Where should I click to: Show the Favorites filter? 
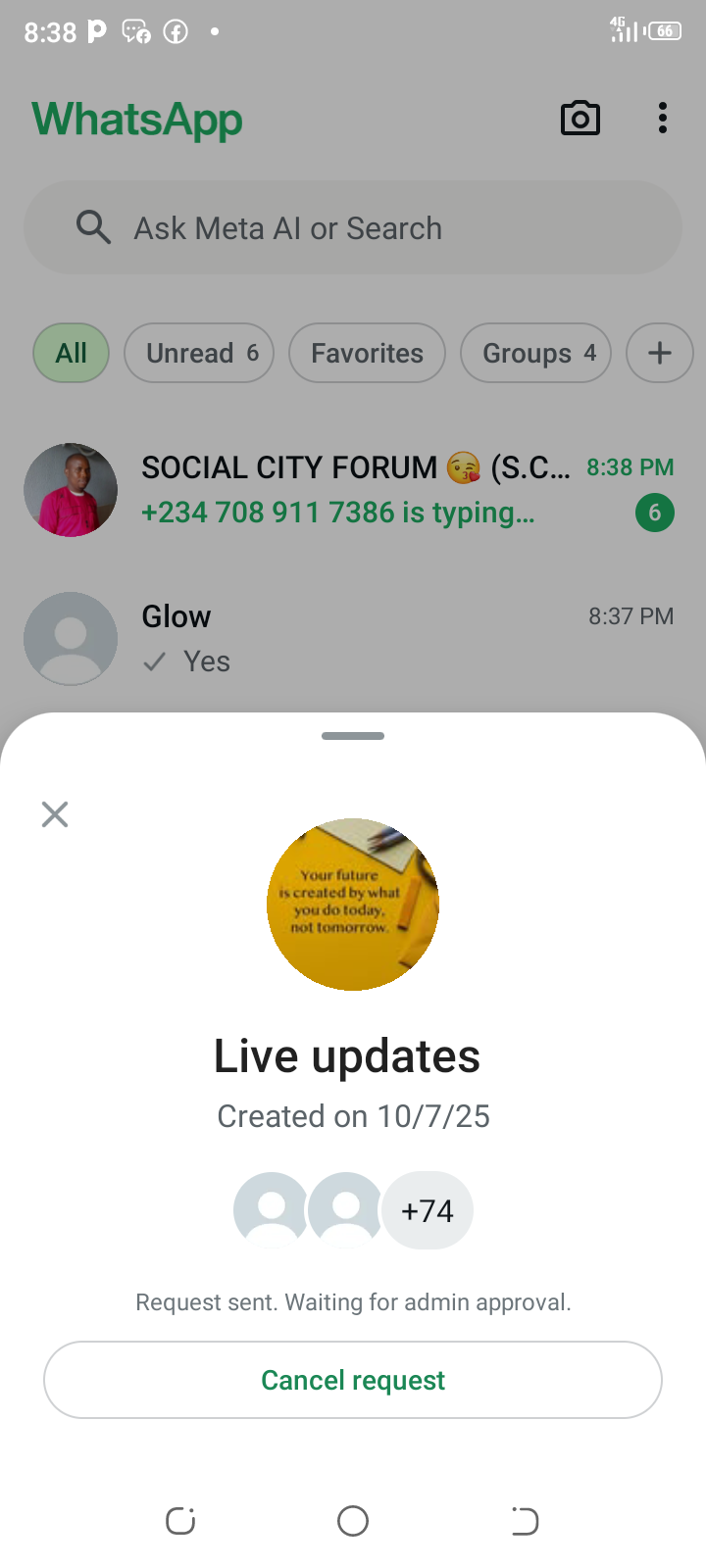coord(367,353)
